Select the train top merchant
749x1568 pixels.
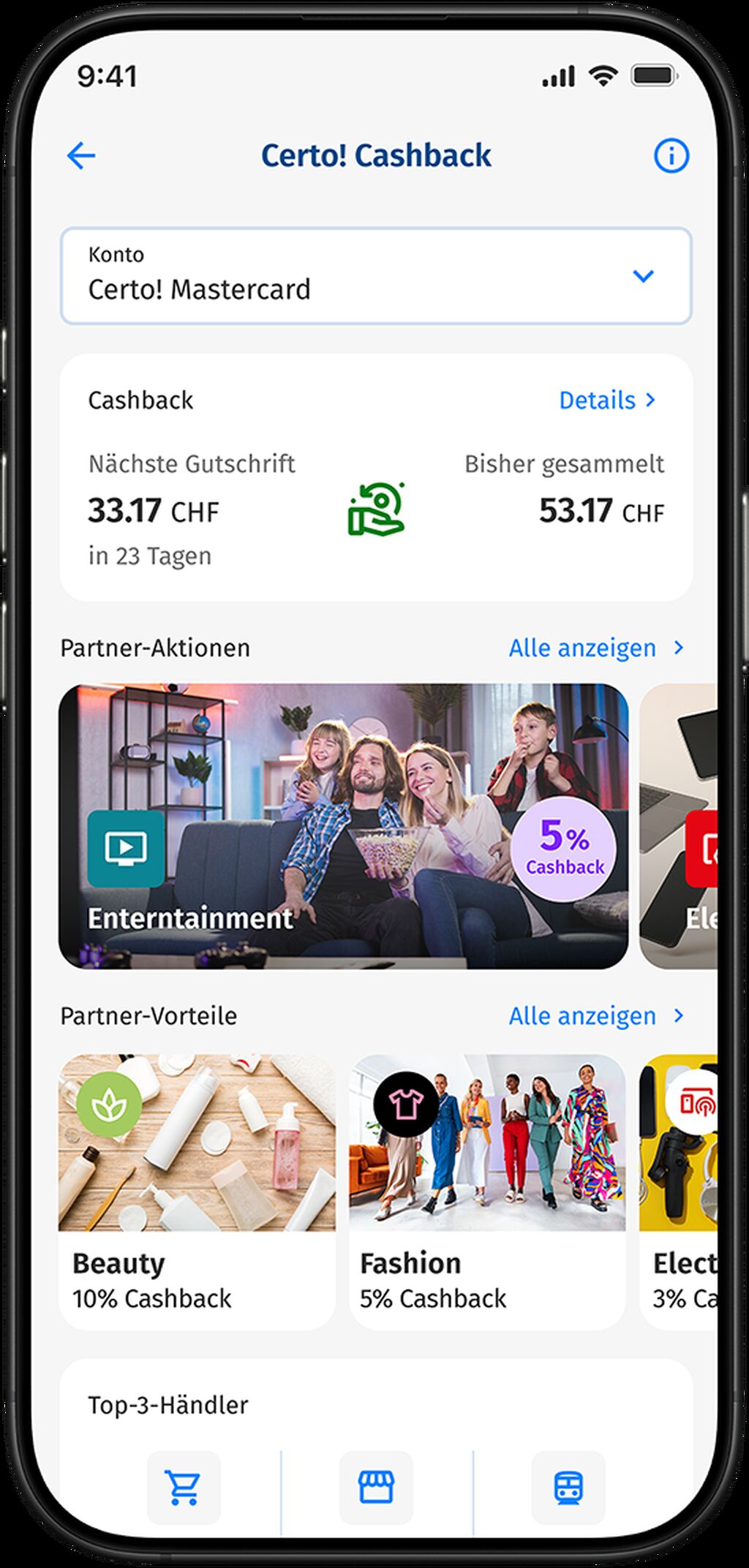point(568,1488)
